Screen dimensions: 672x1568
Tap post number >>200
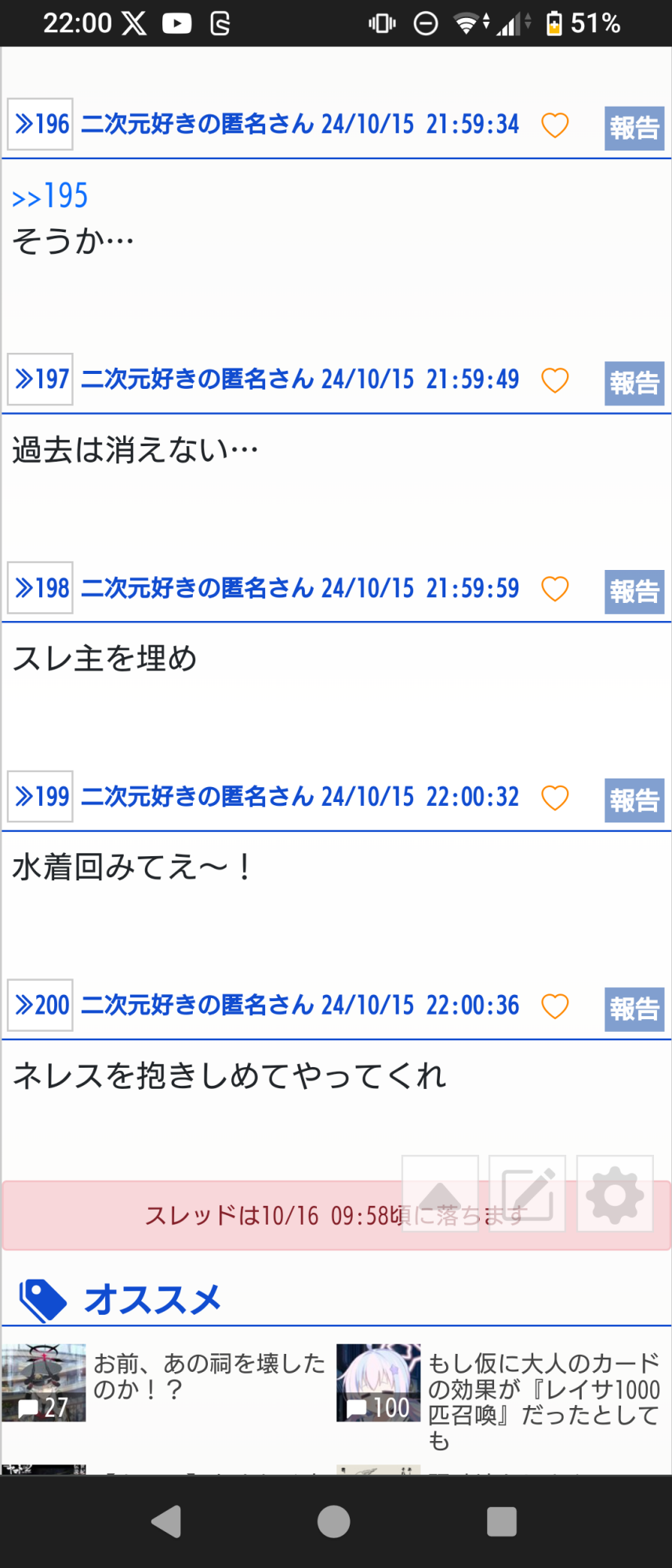41,1005
